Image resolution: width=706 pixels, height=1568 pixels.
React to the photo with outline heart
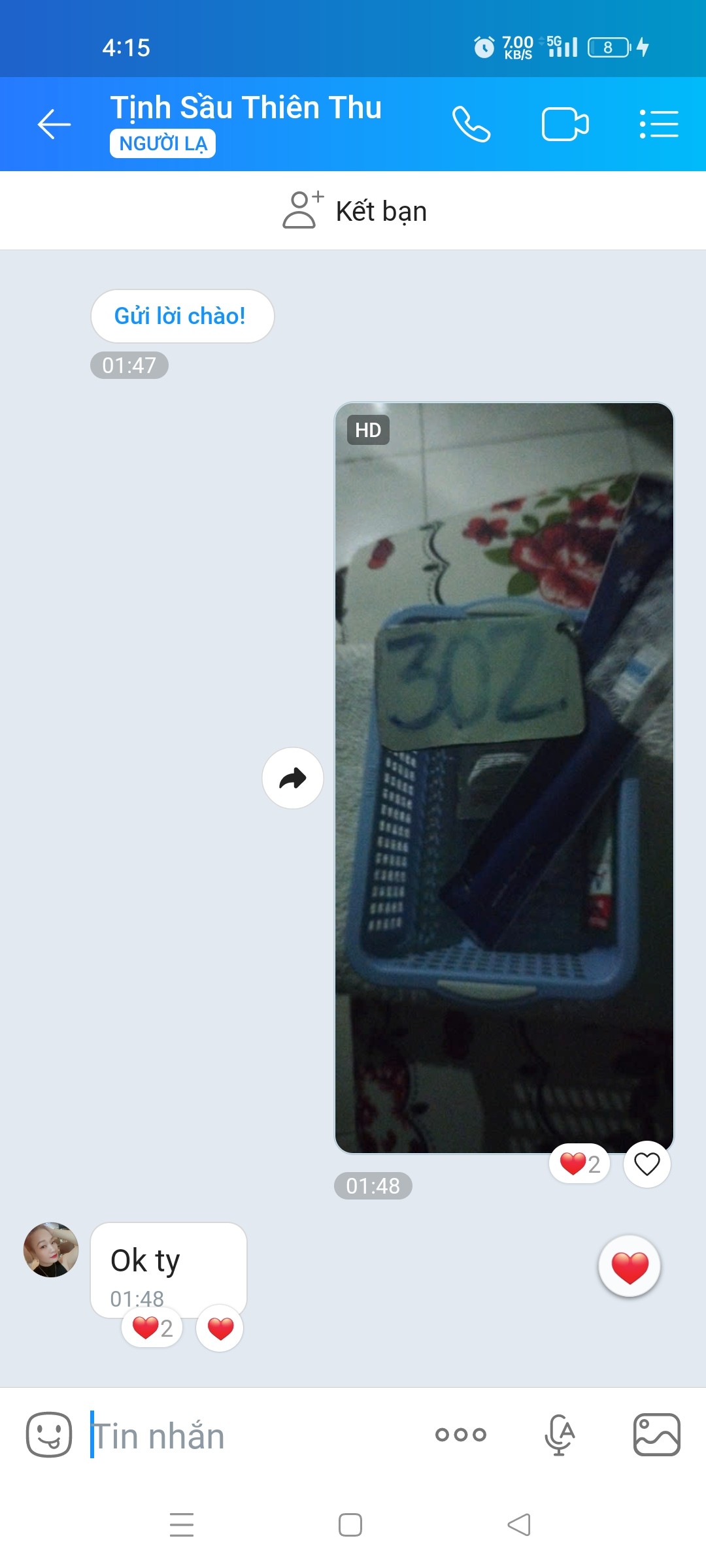(x=647, y=1164)
